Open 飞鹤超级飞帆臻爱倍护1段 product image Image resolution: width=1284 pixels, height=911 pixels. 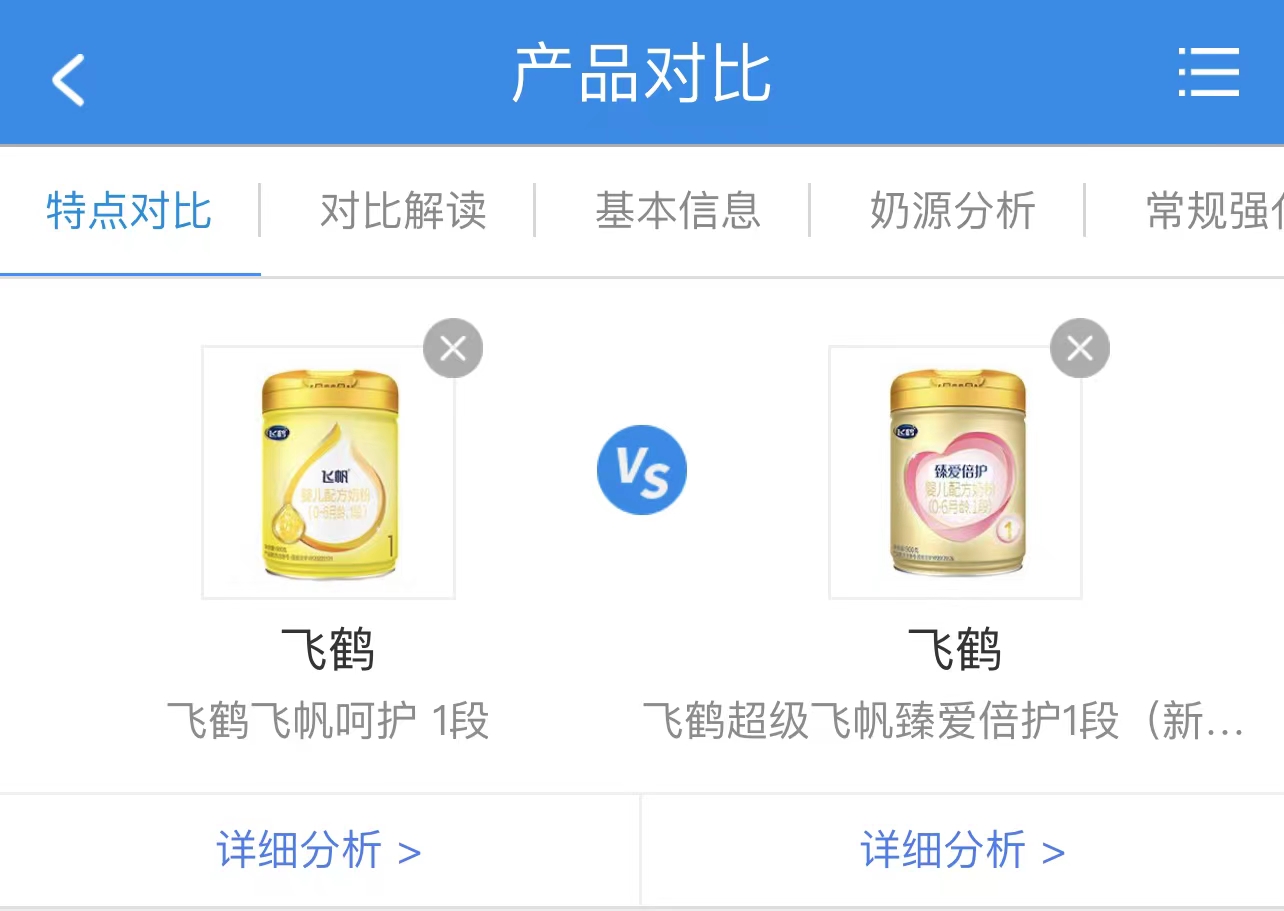[x=955, y=473]
